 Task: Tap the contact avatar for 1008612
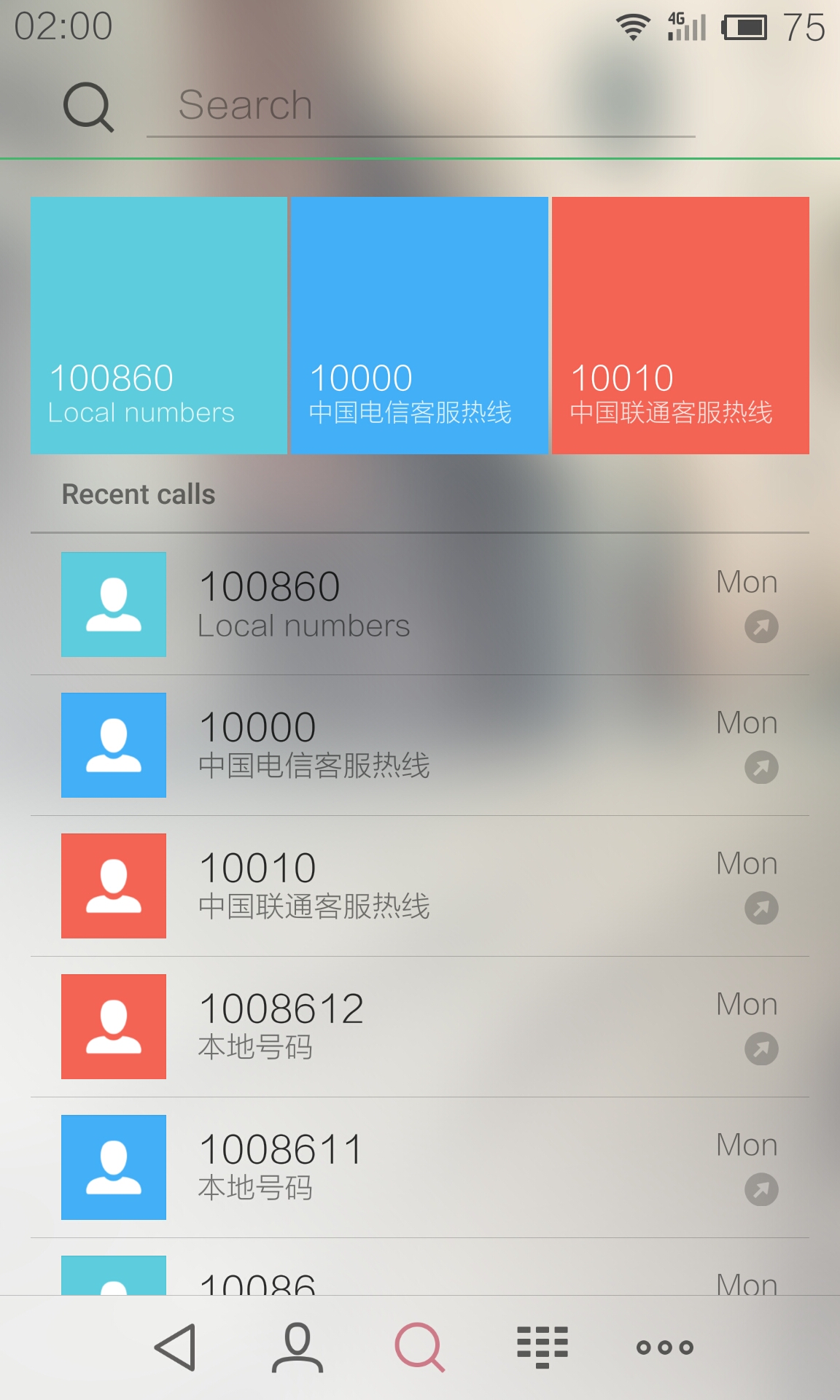[x=114, y=1027]
